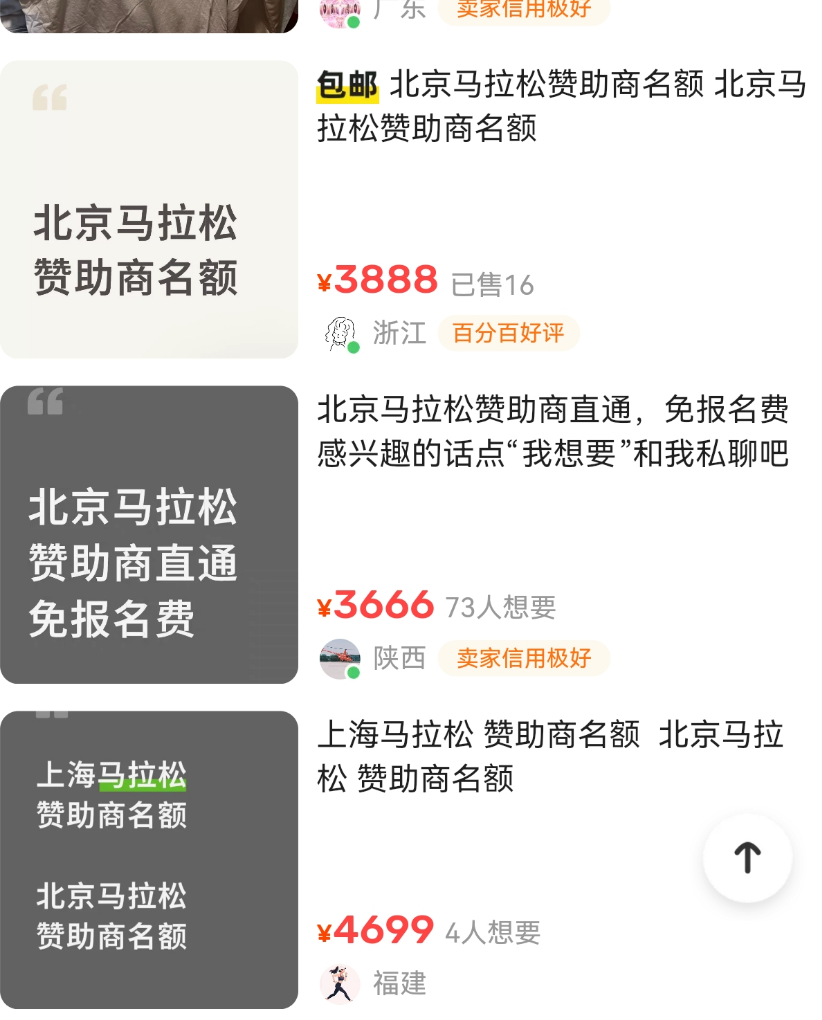Tap the green online dot on Zhejiang avatar

coord(353,345)
